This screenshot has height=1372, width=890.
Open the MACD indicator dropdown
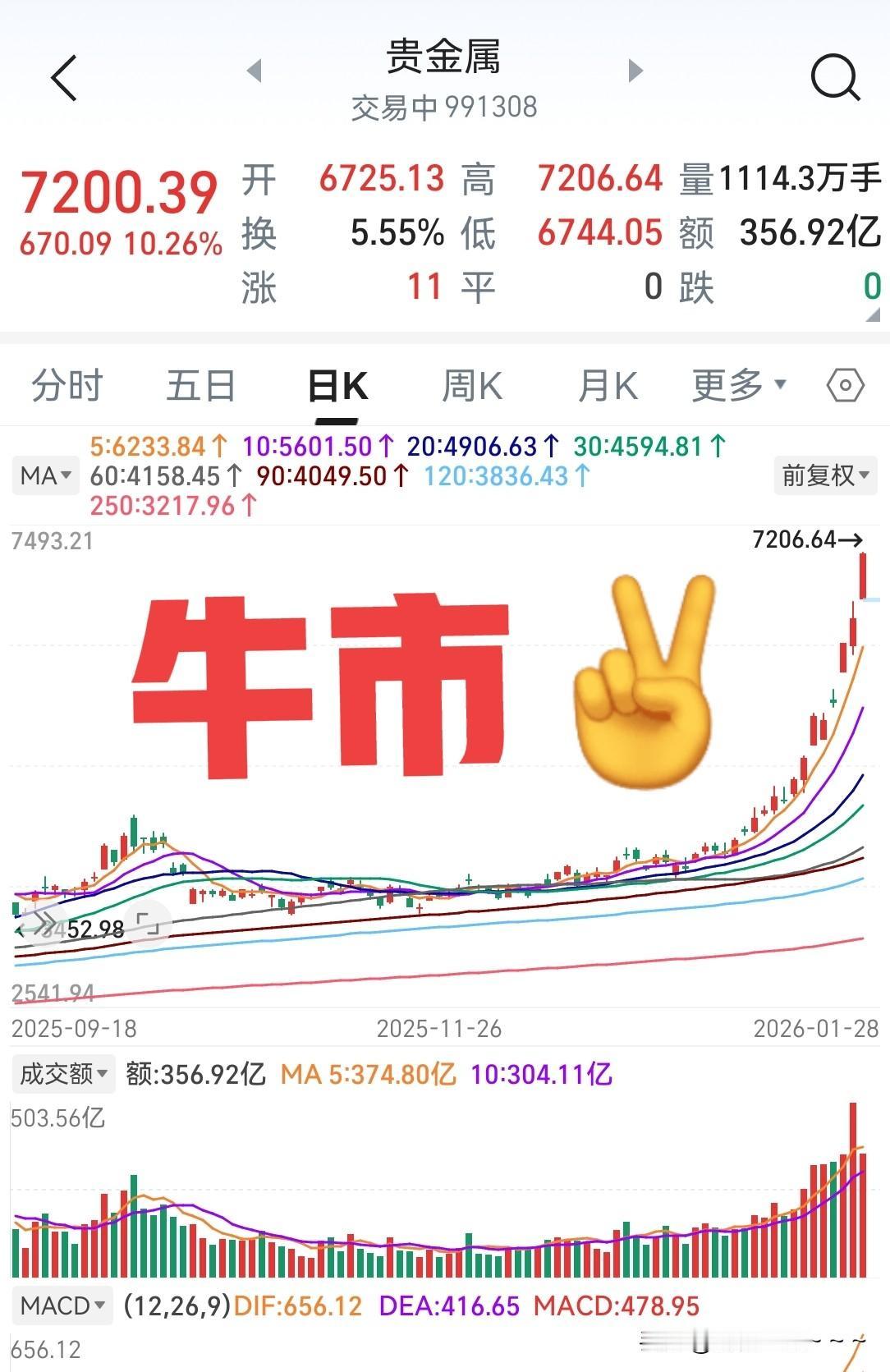click(x=61, y=1305)
